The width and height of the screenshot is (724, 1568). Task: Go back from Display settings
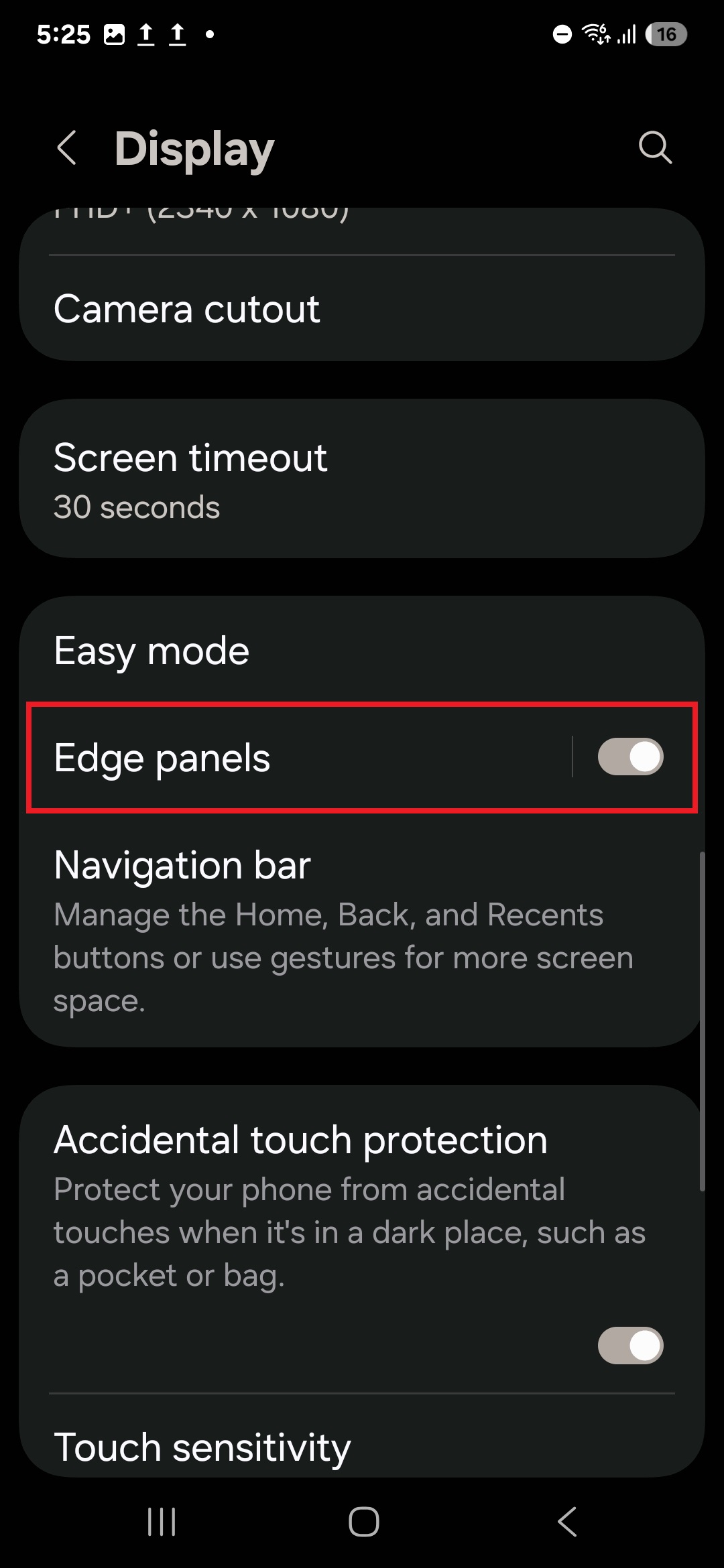click(67, 147)
